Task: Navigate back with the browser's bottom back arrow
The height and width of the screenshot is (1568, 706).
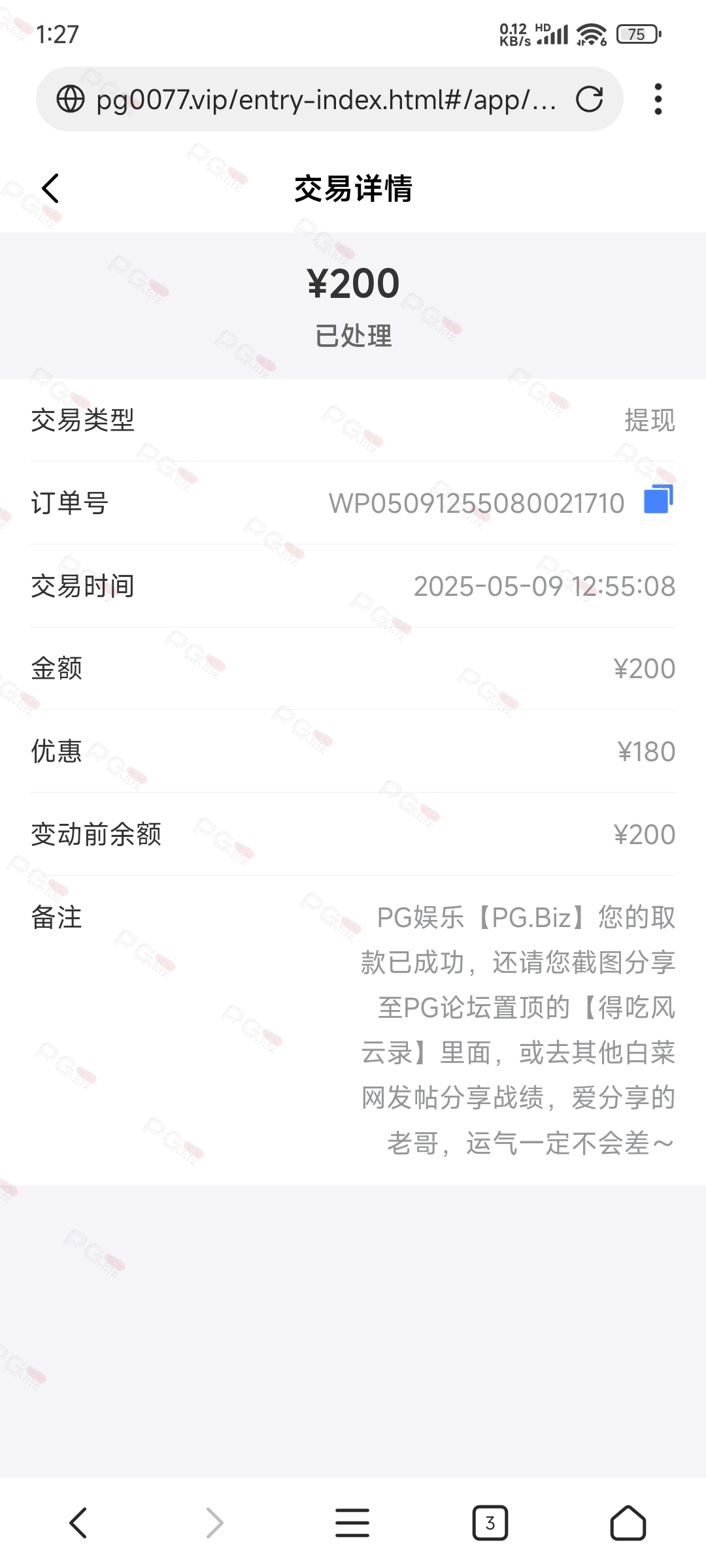Action: (x=78, y=1523)
